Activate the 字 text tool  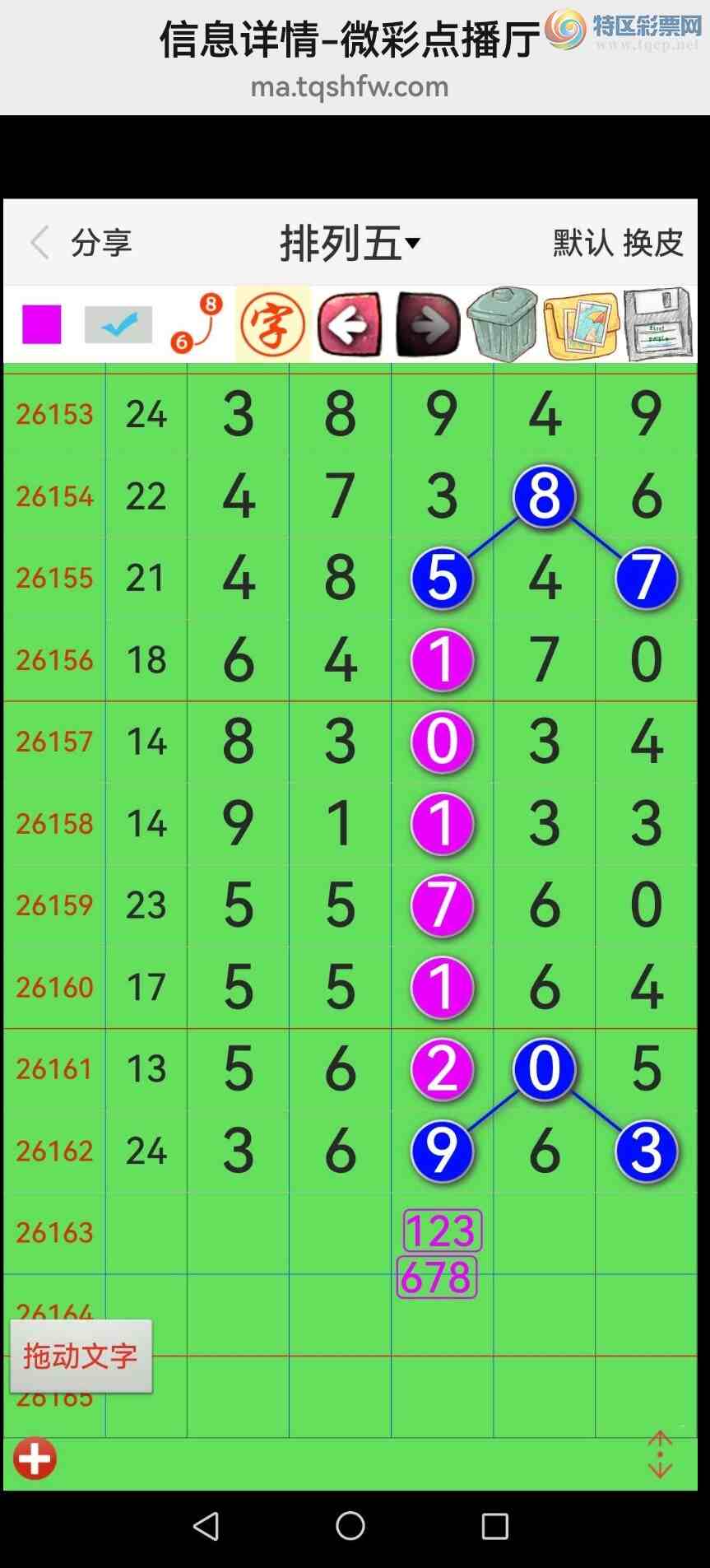272,324
